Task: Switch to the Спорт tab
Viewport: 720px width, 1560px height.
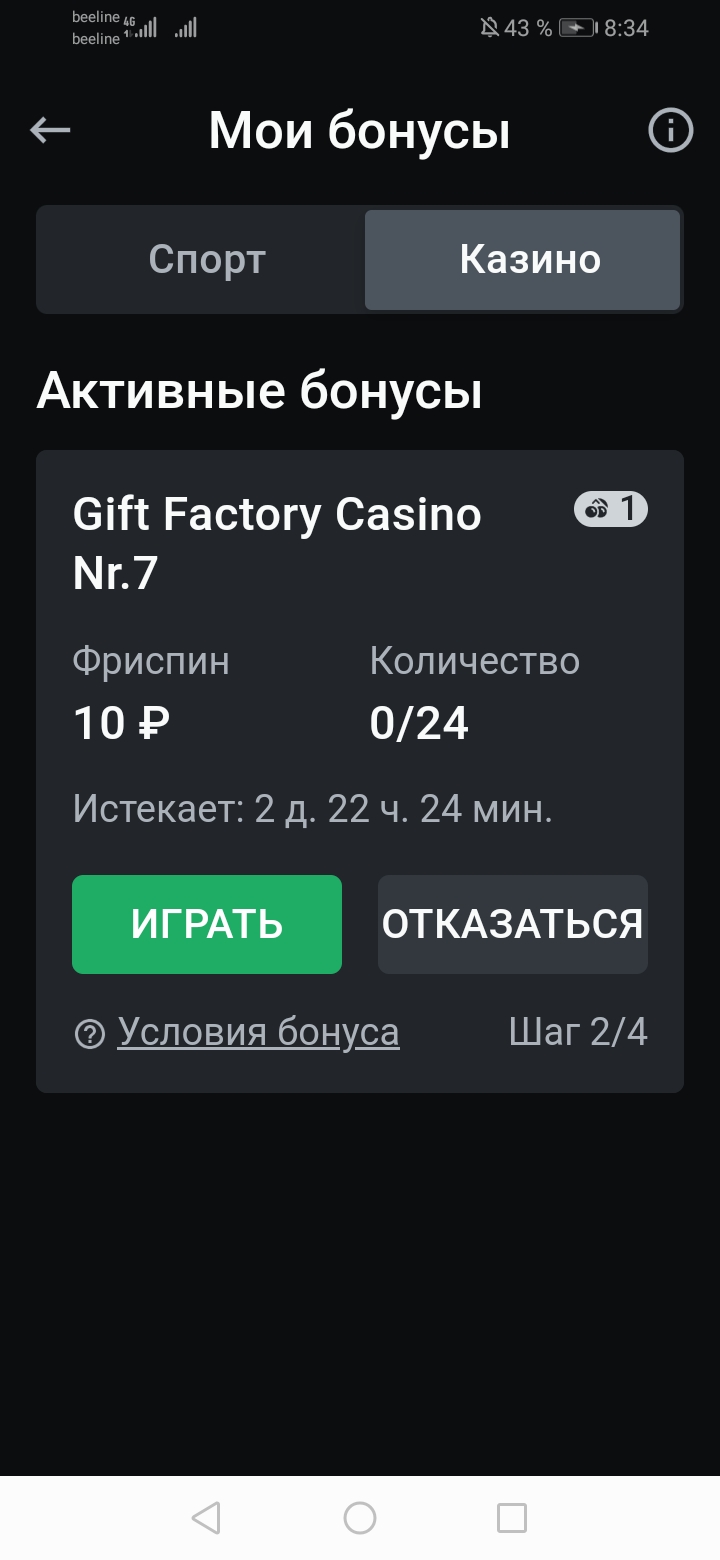Action: click(x=206, y=259)
